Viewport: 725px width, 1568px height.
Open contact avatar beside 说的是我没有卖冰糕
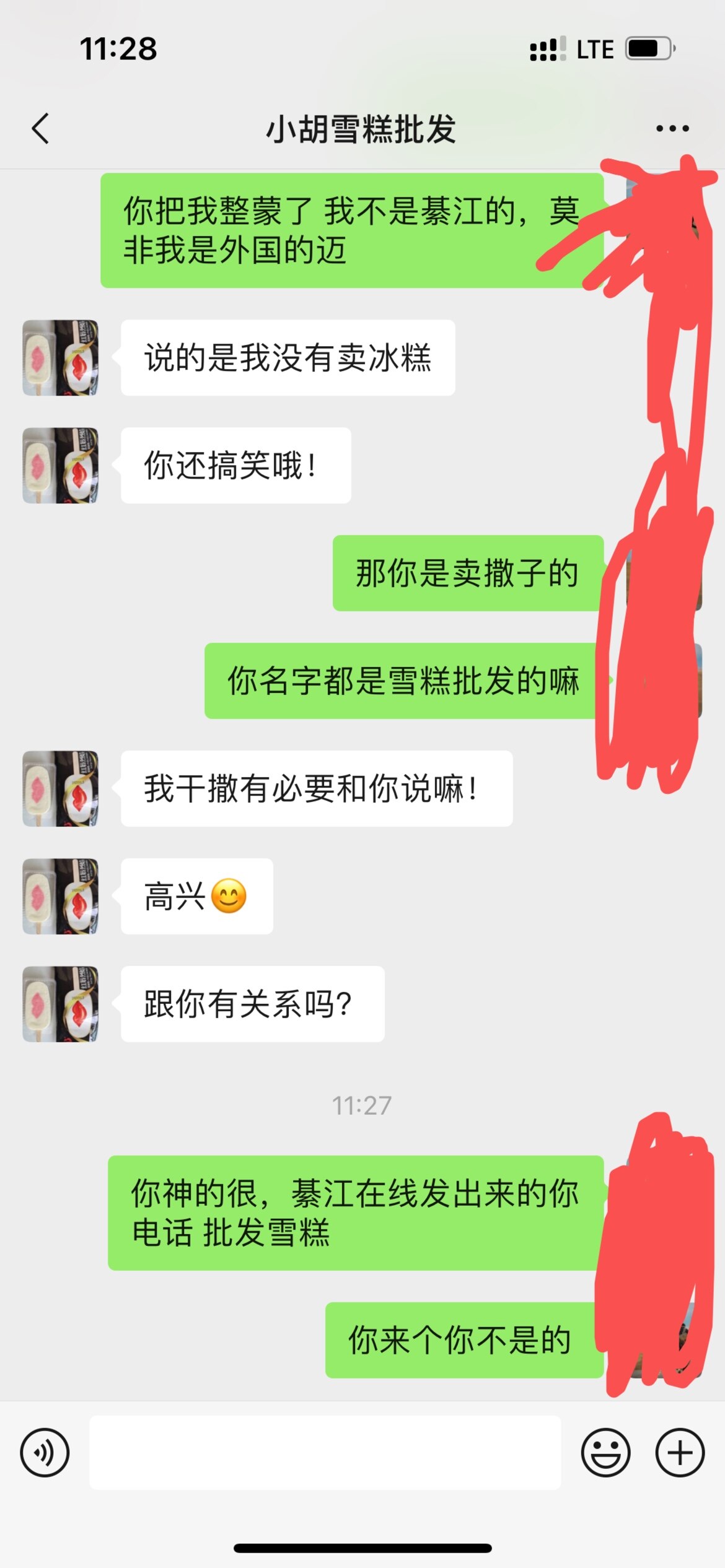click(60, 358)
